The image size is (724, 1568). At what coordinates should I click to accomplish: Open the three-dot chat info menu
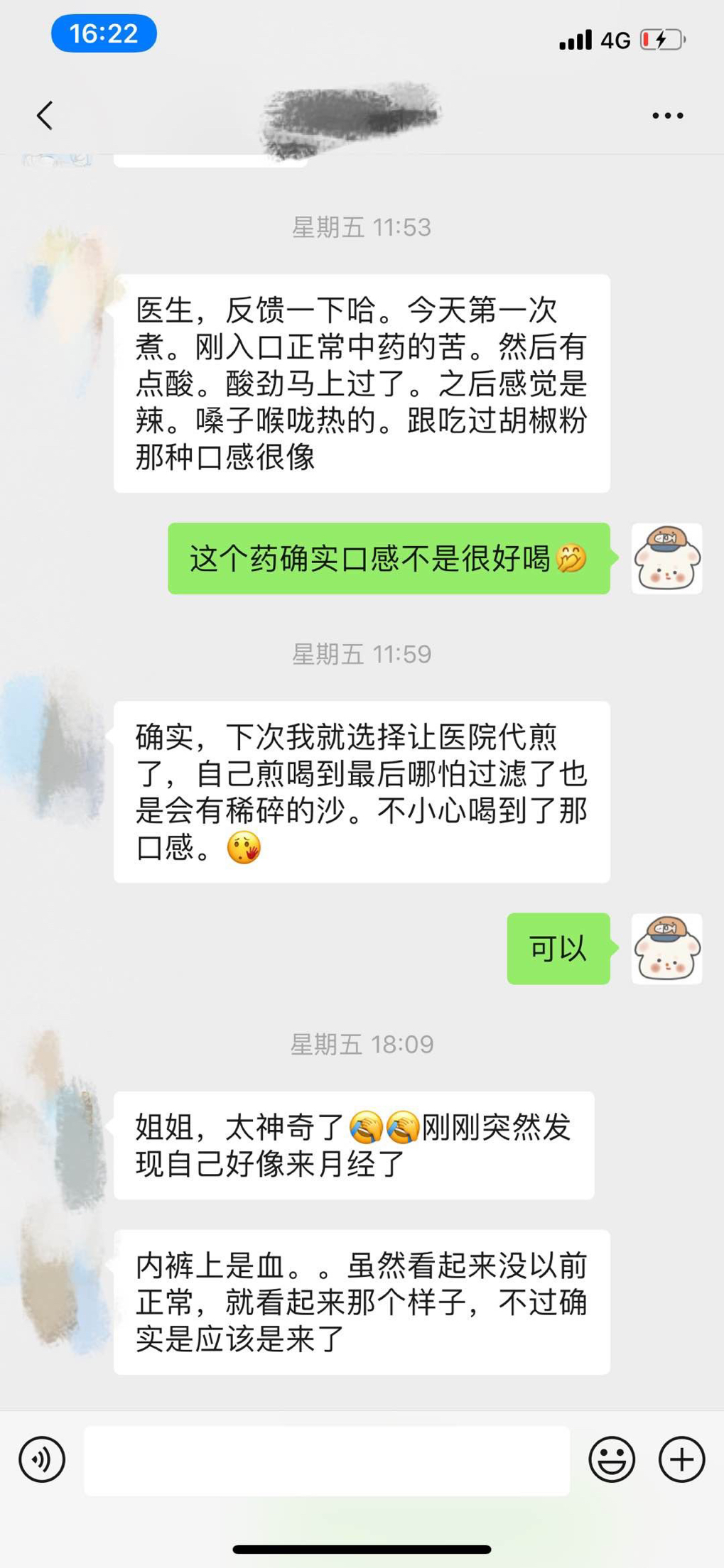tap(667, 115)
